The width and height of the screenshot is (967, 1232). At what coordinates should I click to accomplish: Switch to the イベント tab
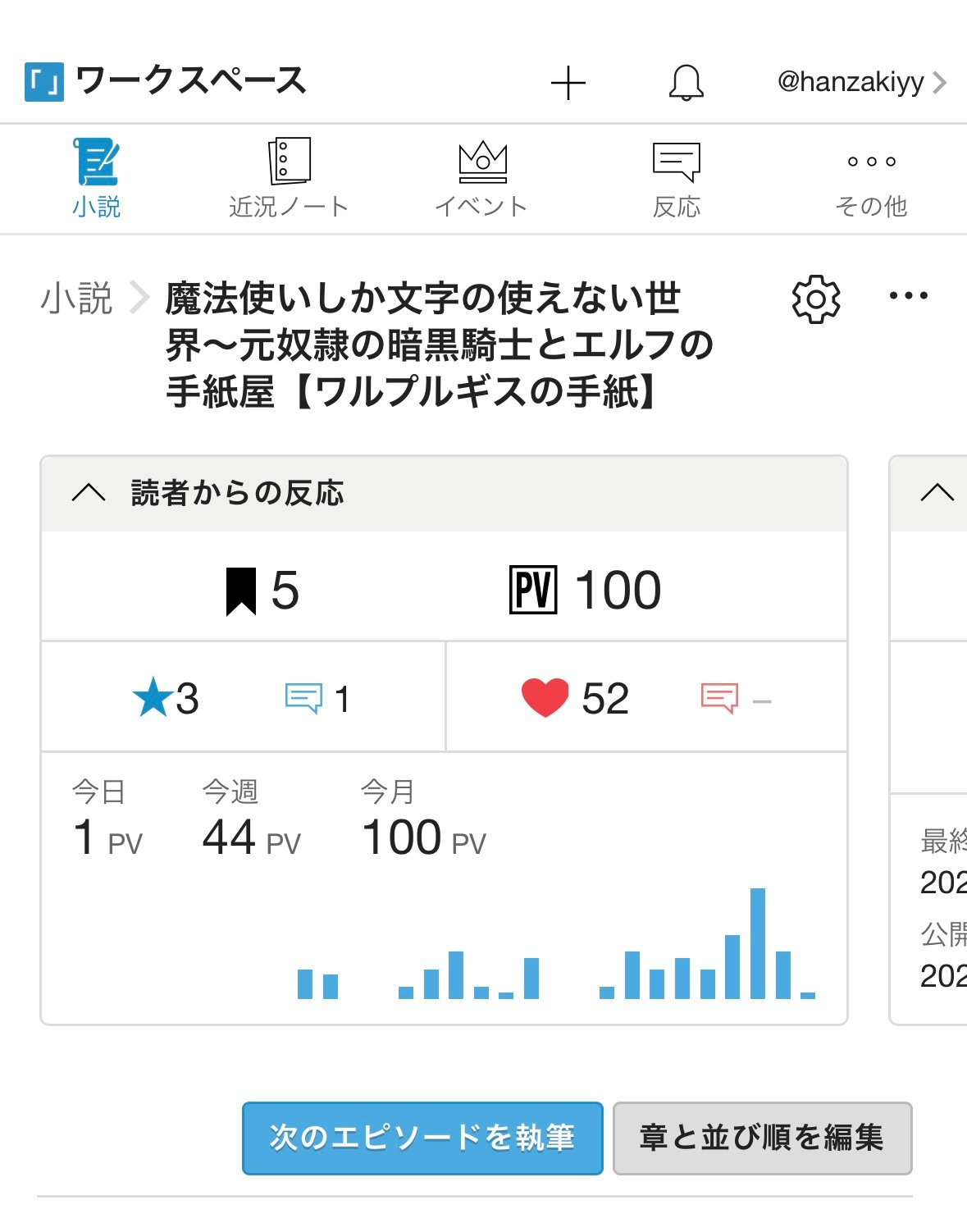[481, 178]
